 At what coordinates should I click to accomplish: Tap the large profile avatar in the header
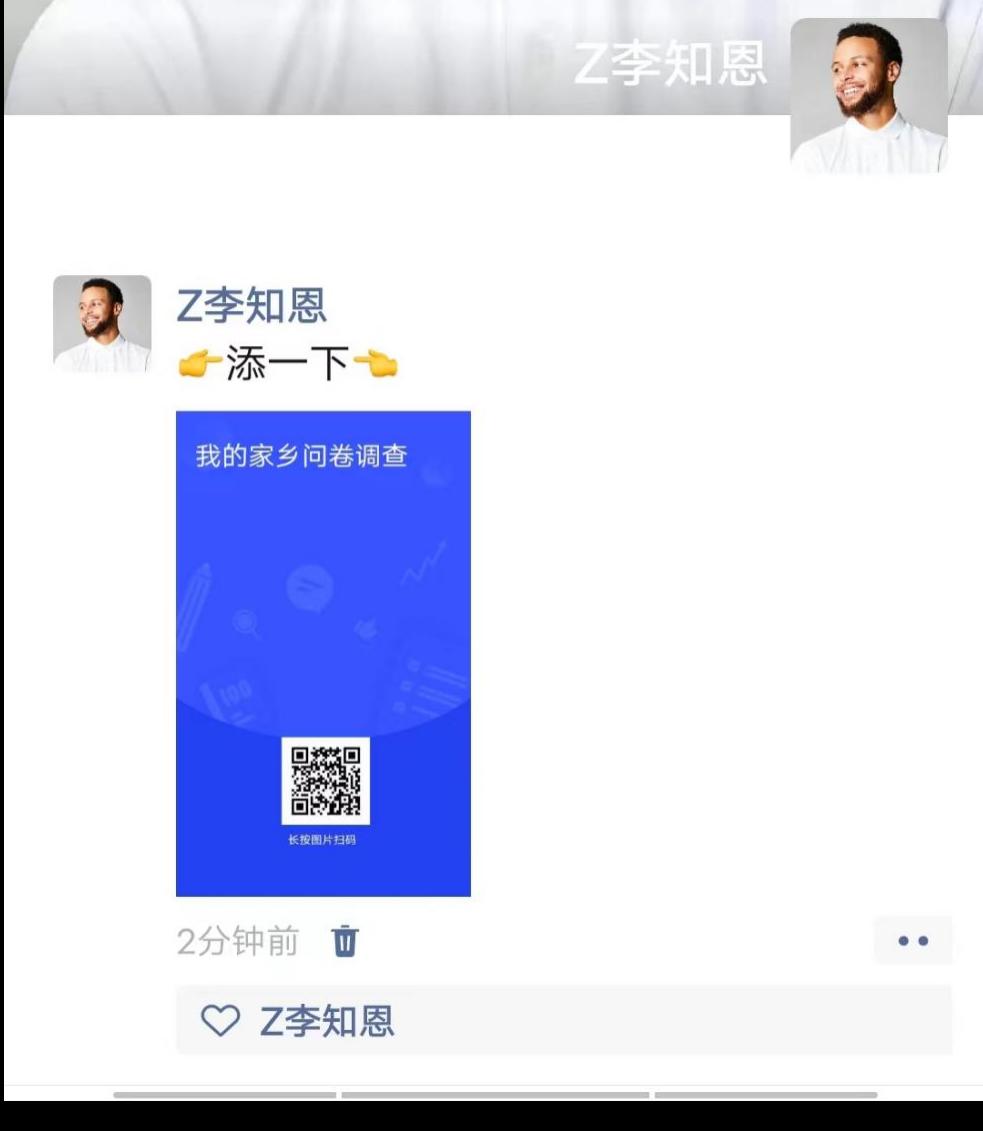868,96
